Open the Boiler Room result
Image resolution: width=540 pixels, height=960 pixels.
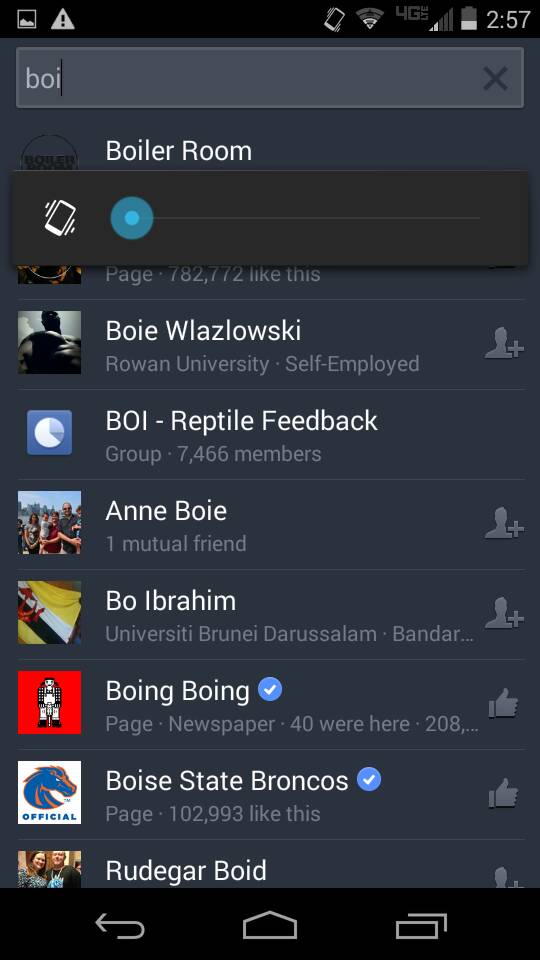pos(270,151)
